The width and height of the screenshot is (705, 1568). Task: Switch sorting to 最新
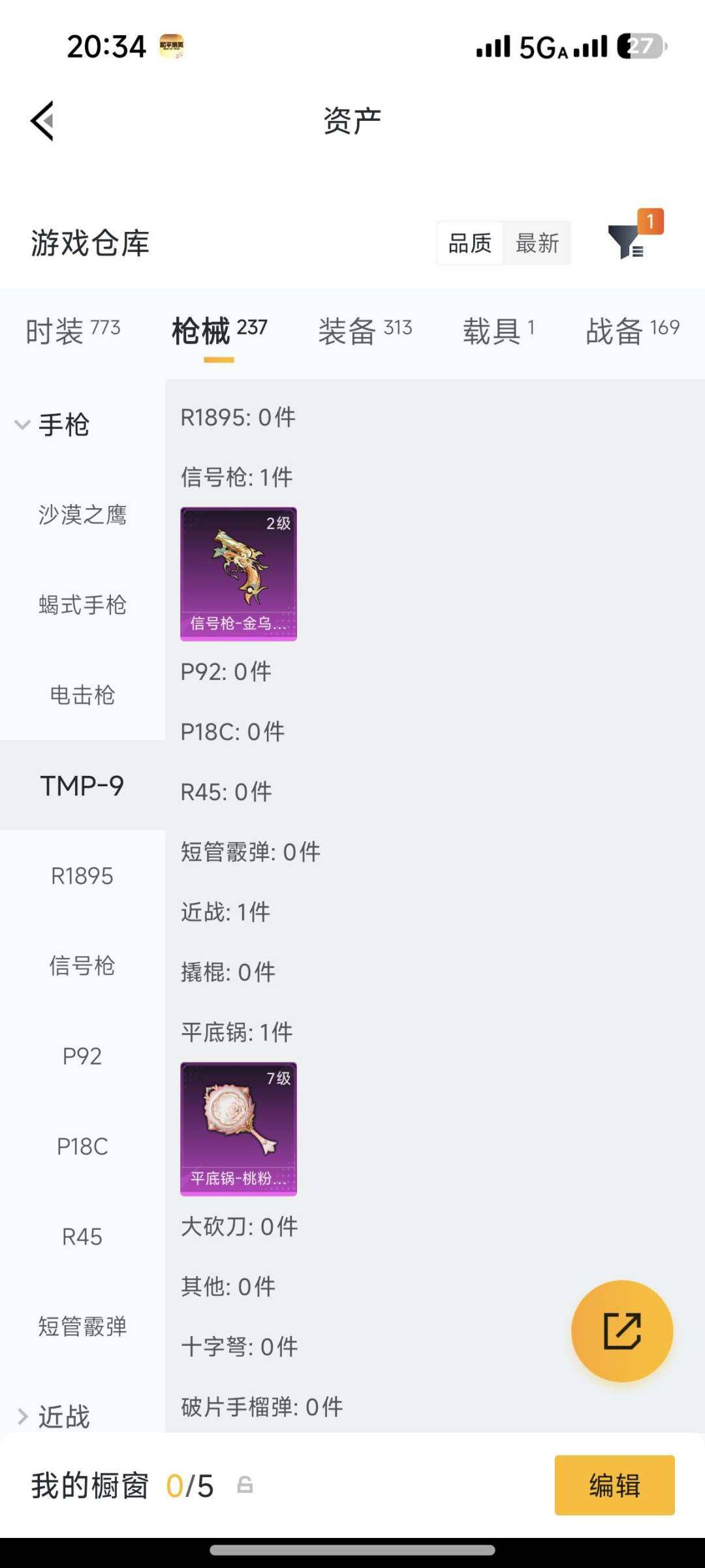(537, 242)
